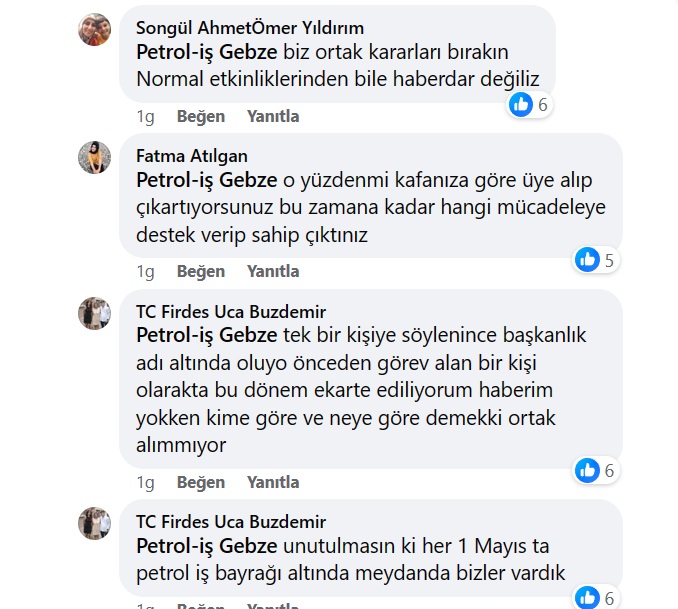Tap Beğen under Fatma Atılgan's comment

[200, 271]
